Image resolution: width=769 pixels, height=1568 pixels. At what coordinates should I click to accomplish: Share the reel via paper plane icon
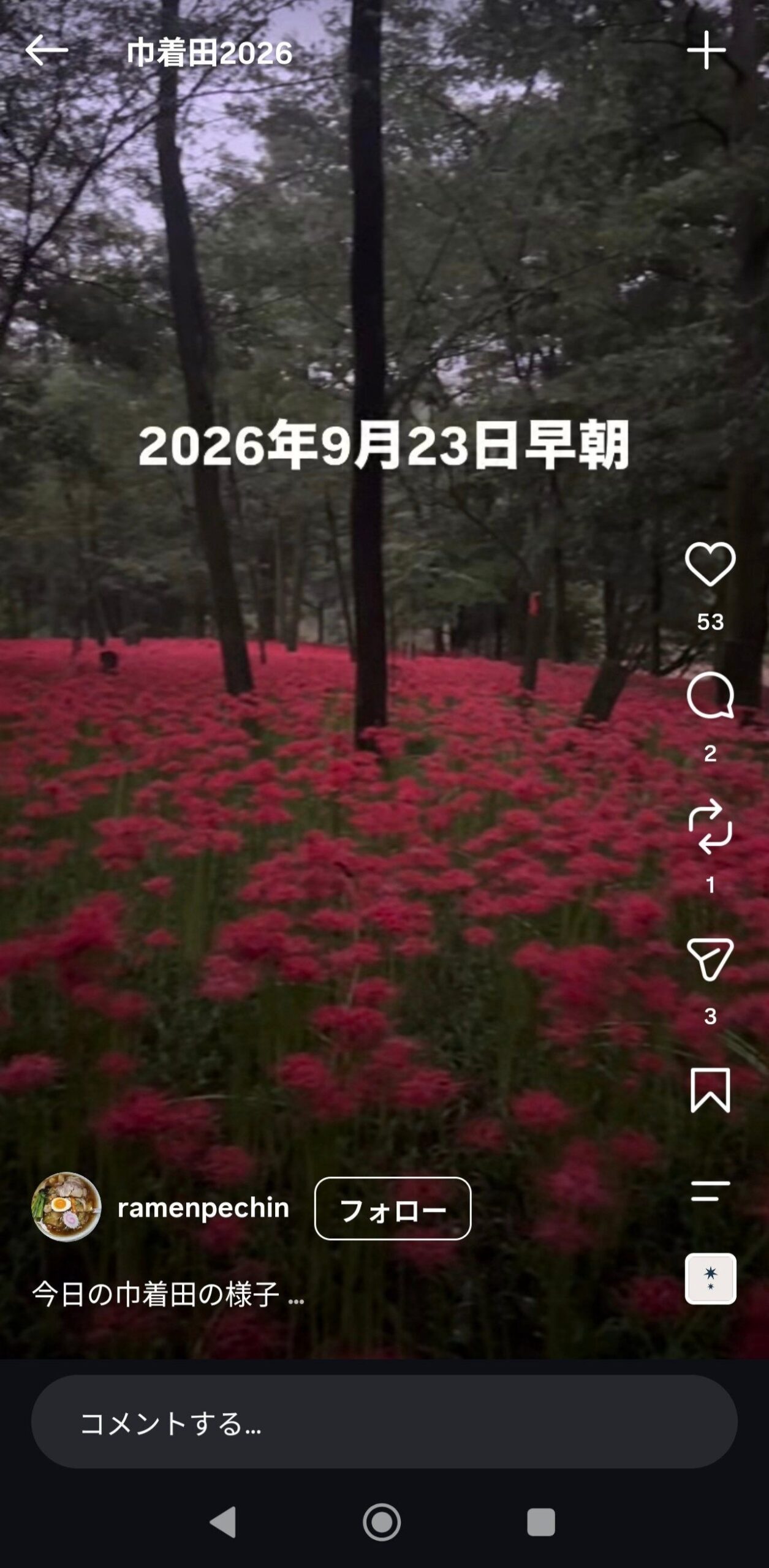pos(710,959)
